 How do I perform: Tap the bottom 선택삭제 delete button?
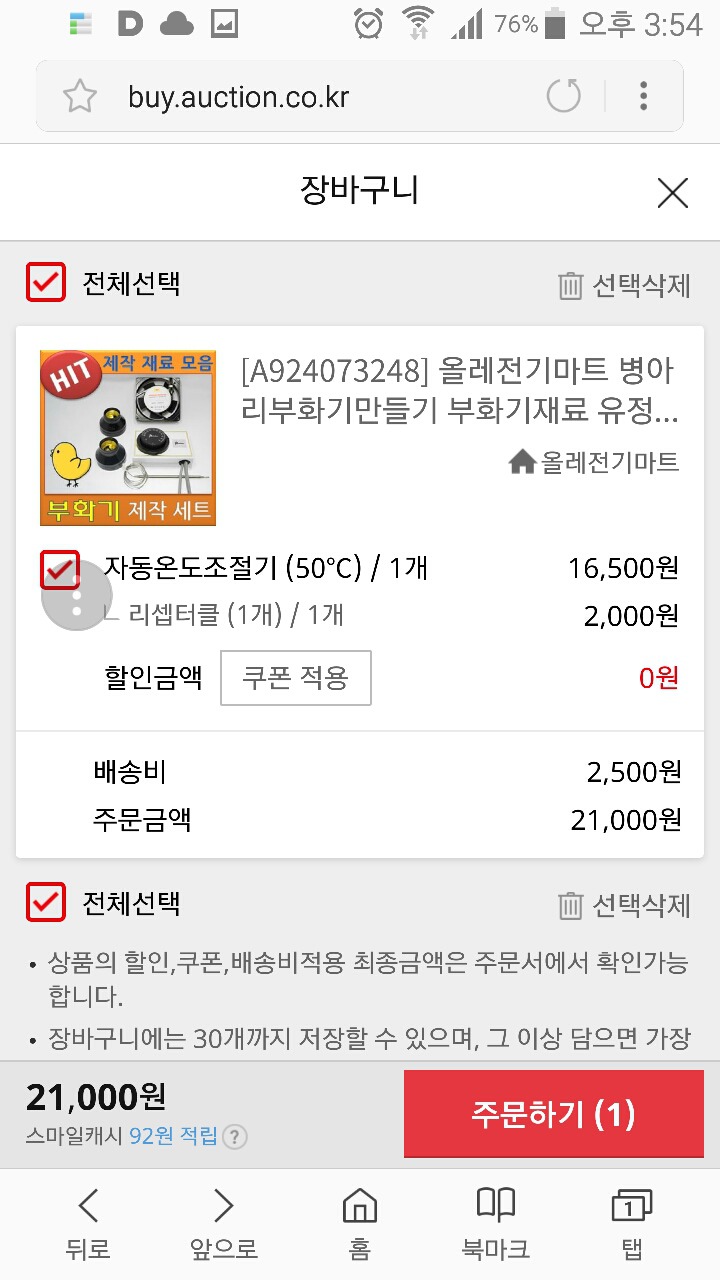pyautogui.click(x=624, y=906)
